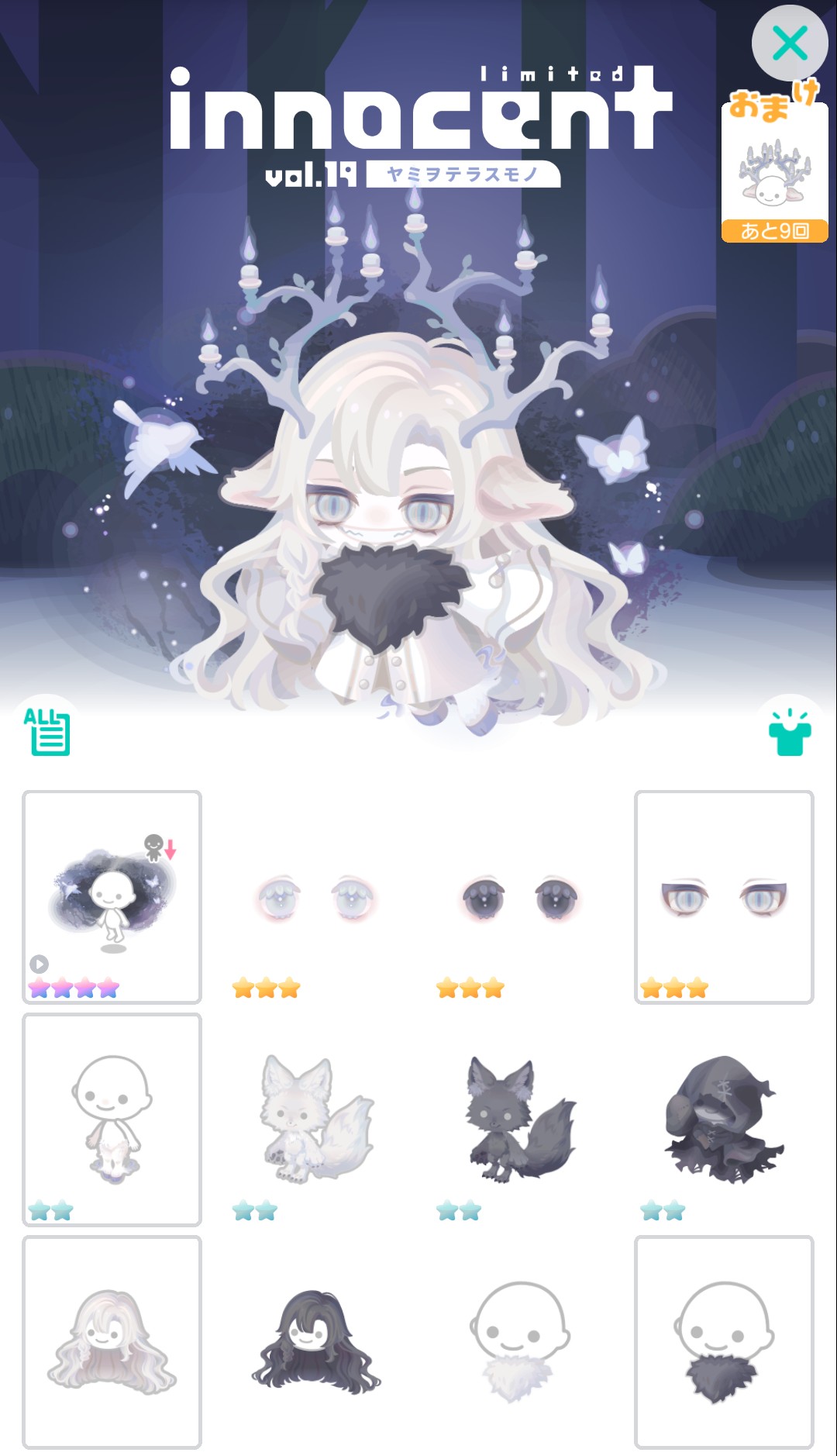Tap the green shirt try-on icon
Viewport: 837px width, 1456px height.
(789, 733)
